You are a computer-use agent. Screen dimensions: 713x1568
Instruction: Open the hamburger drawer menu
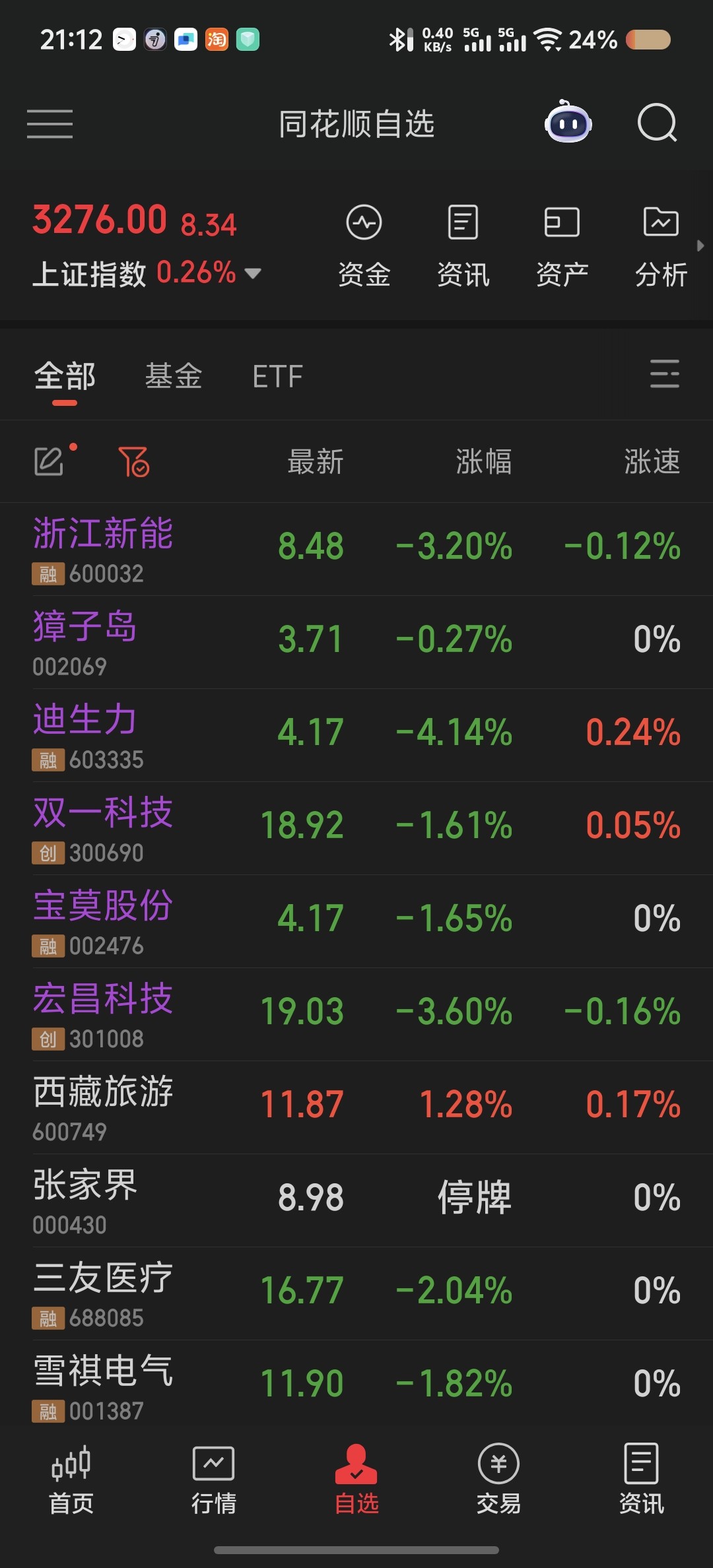tap(50, 124)
